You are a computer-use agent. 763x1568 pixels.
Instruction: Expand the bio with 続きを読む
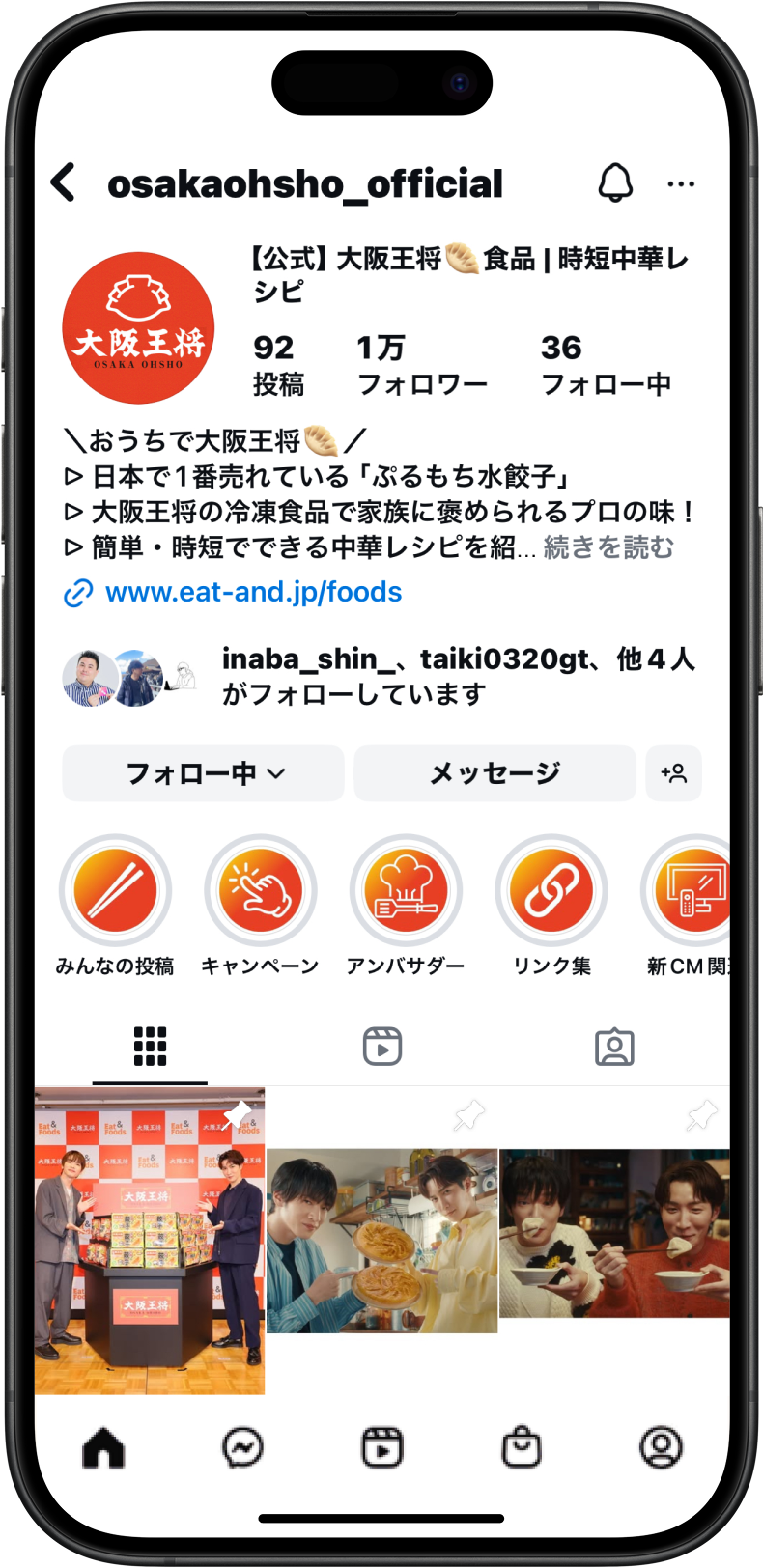tap(608, 547)
